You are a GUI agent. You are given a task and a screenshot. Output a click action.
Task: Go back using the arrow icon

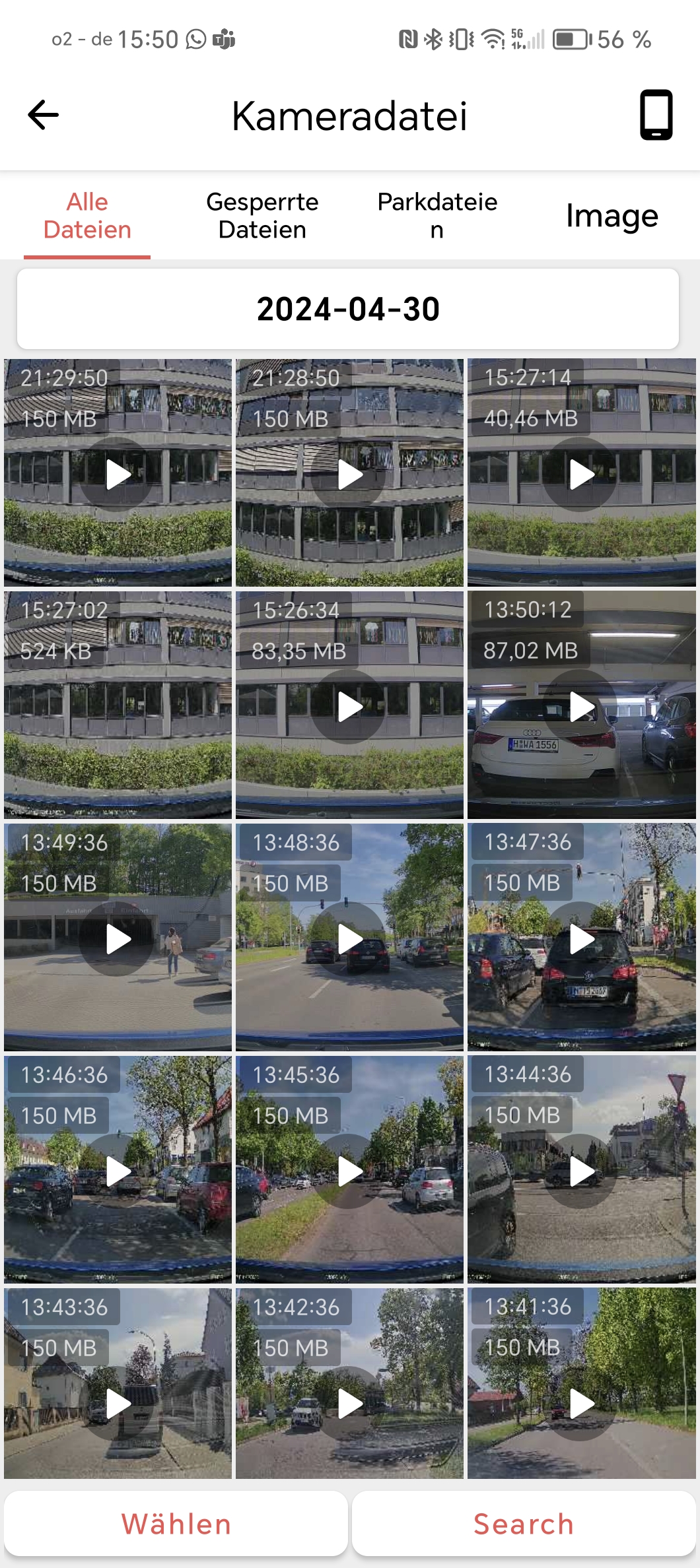click(44, 115)
